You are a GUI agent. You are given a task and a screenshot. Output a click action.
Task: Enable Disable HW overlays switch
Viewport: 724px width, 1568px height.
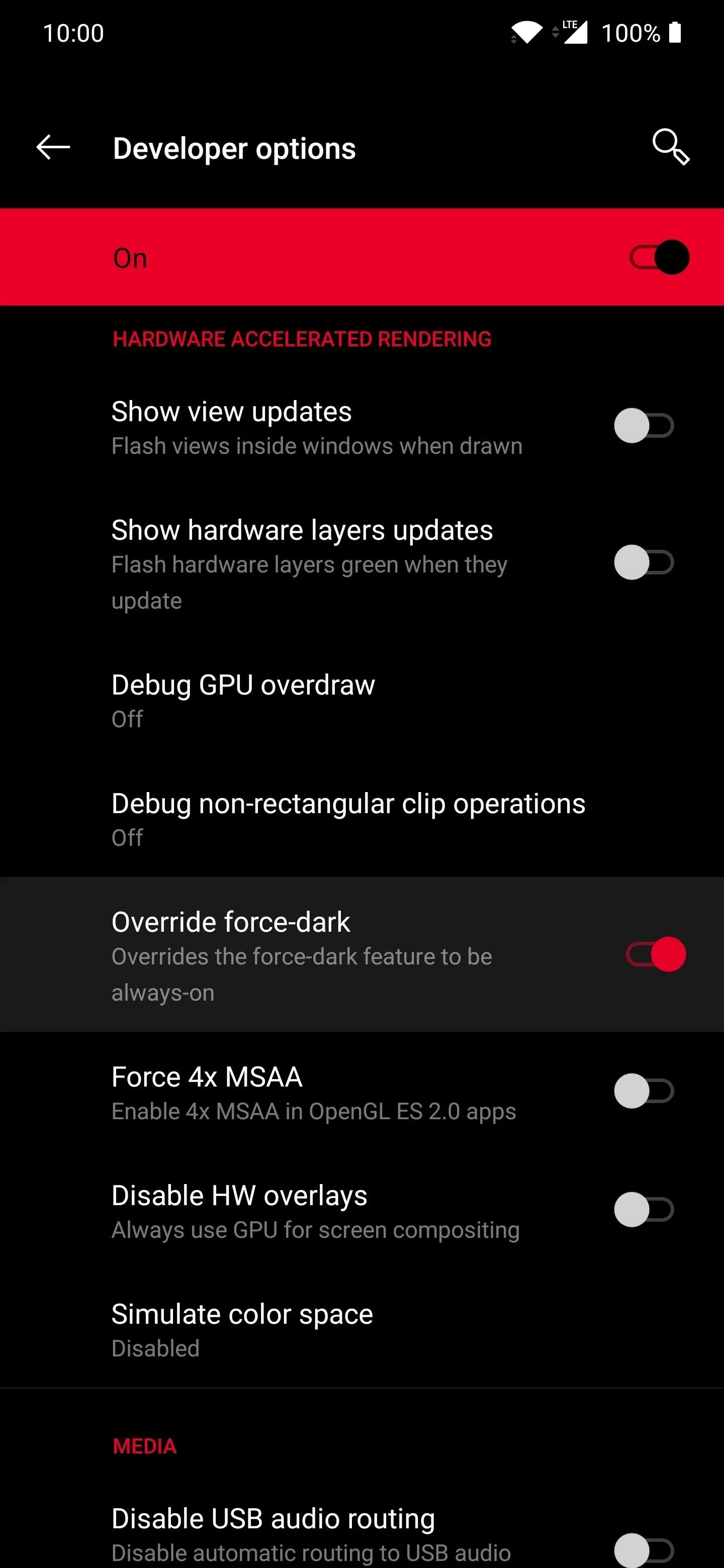644,1210
